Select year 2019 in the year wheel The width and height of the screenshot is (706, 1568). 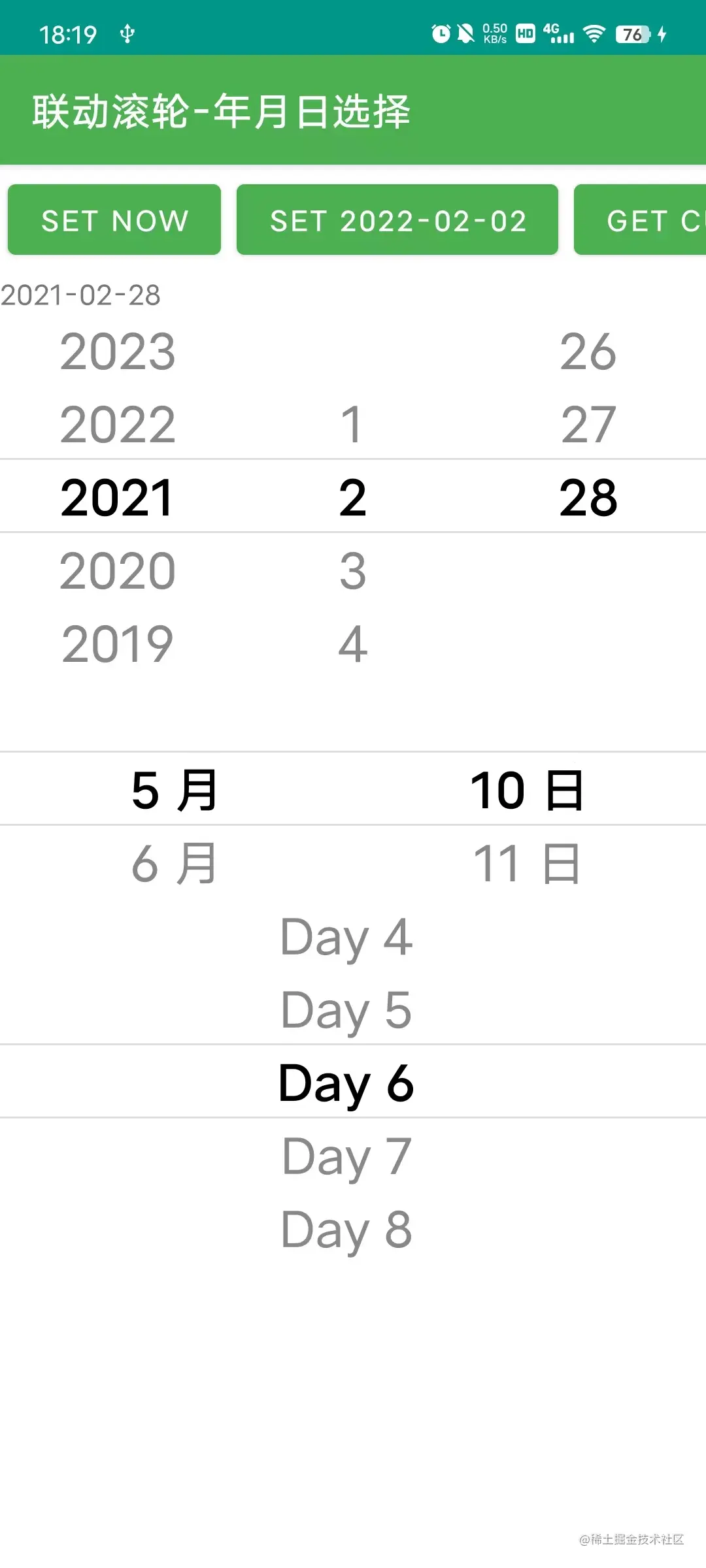119,642
